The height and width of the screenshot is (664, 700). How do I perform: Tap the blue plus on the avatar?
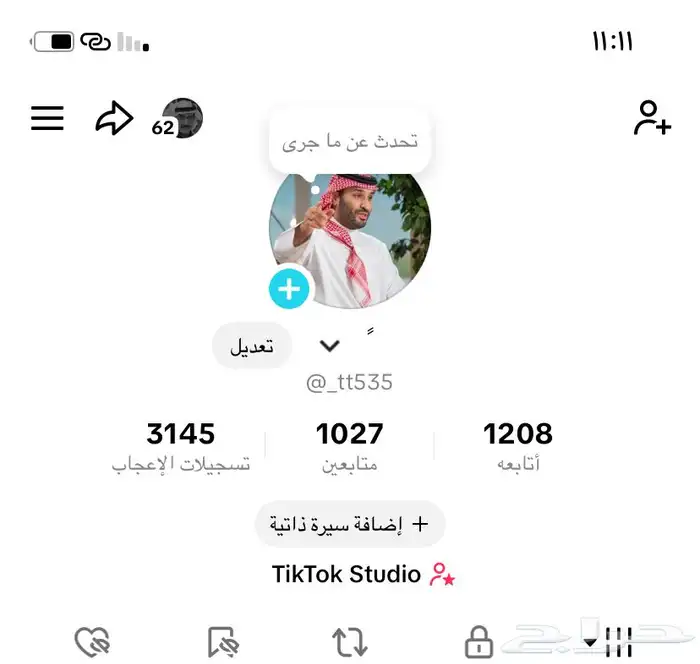pos(289,290)
